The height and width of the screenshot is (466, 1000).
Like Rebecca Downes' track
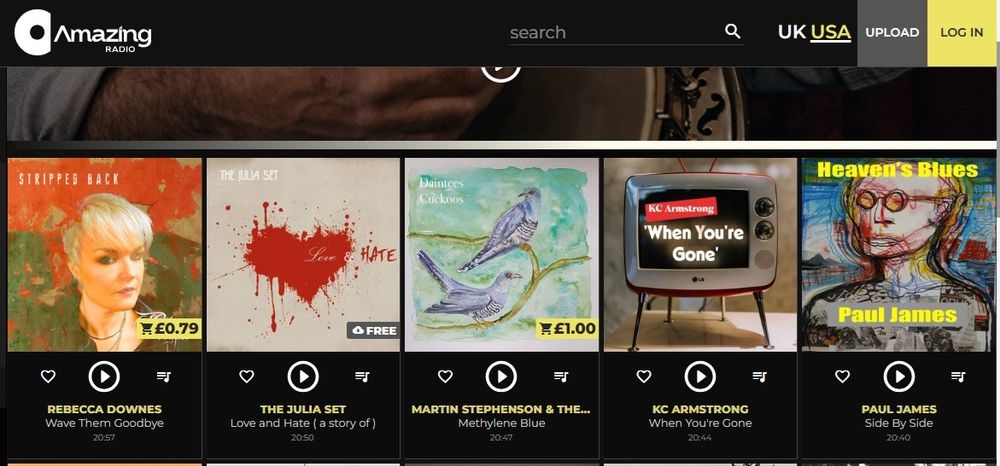pyautogui.click(x=48, y=376)
